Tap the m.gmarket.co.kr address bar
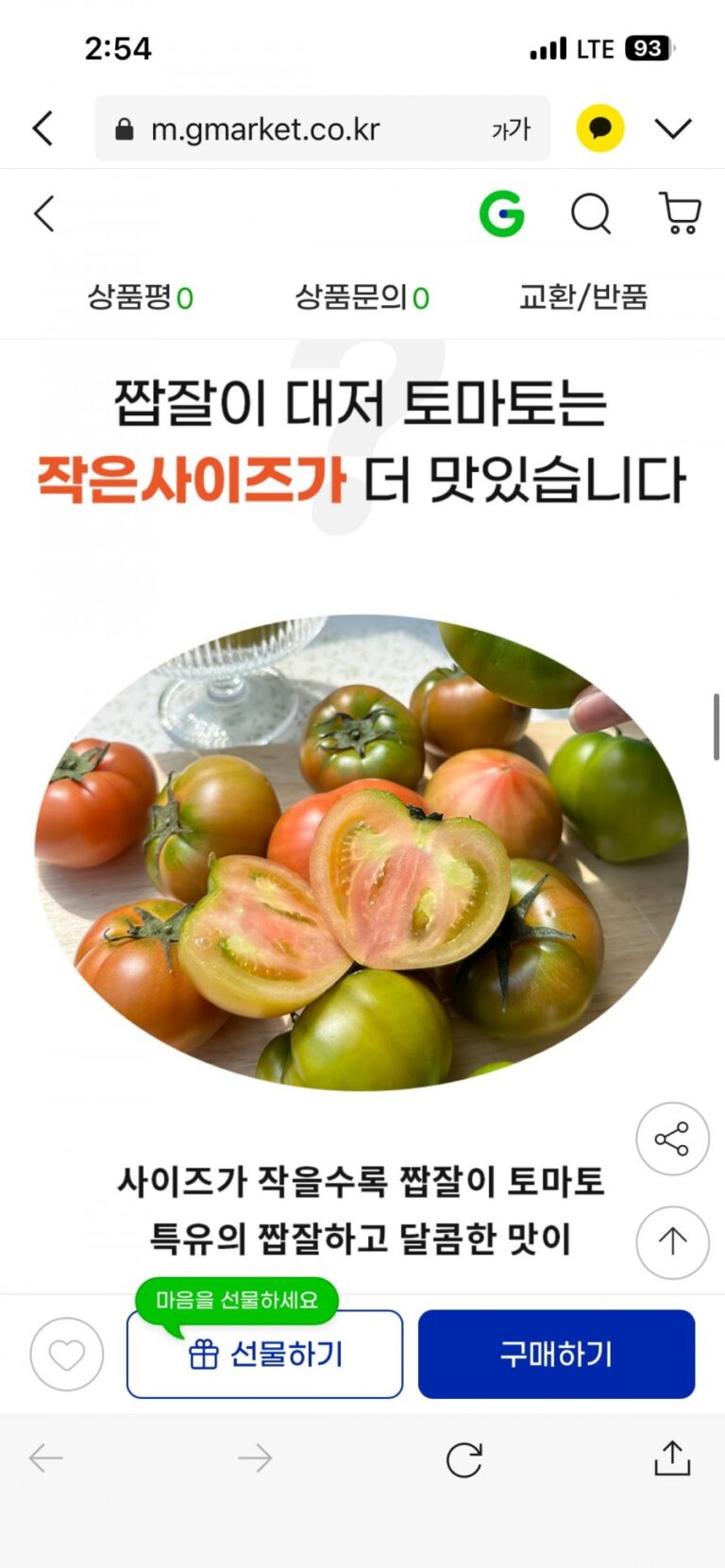This screenshot has width=725, height=1568. [283, 128]
